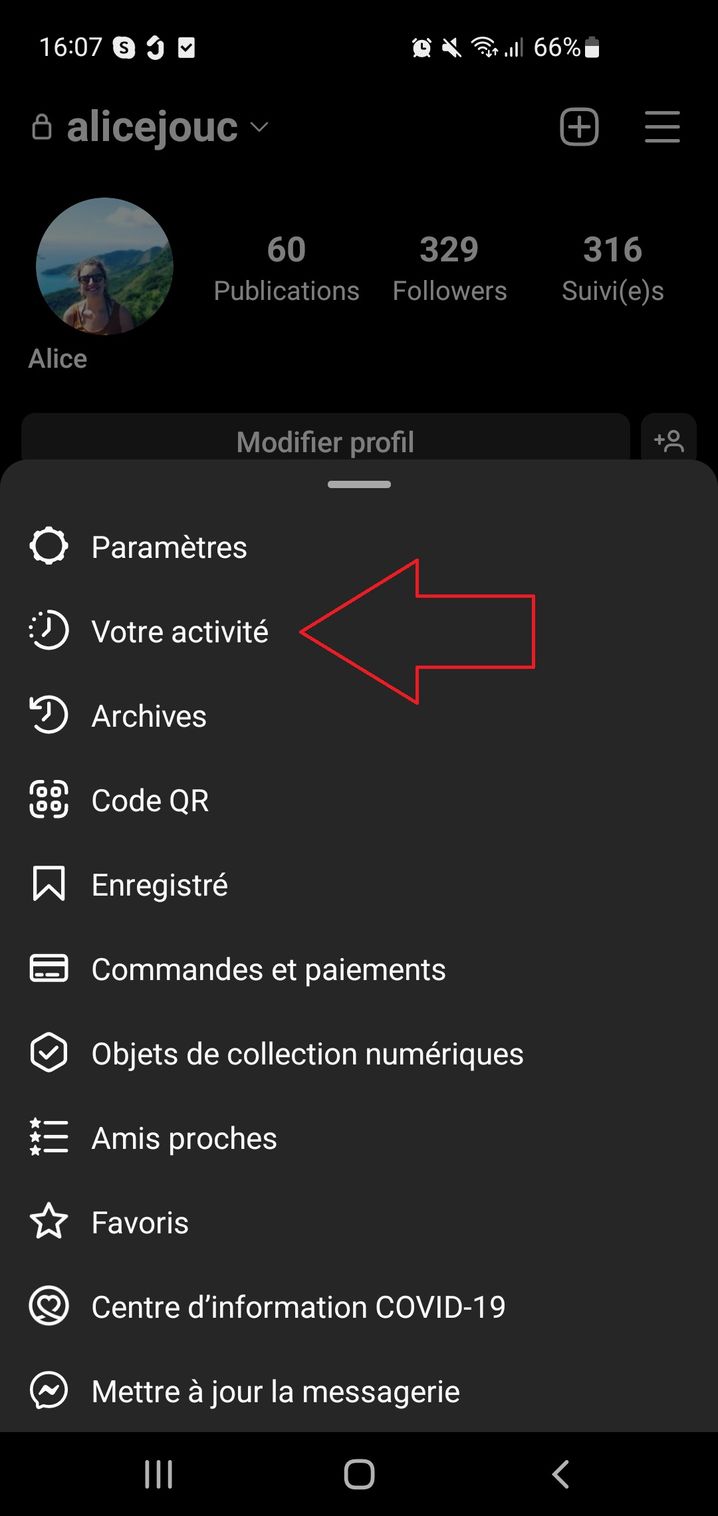Show the Code QR option
The height and width of the screenshot is (1516, 718).
point(149,800)
